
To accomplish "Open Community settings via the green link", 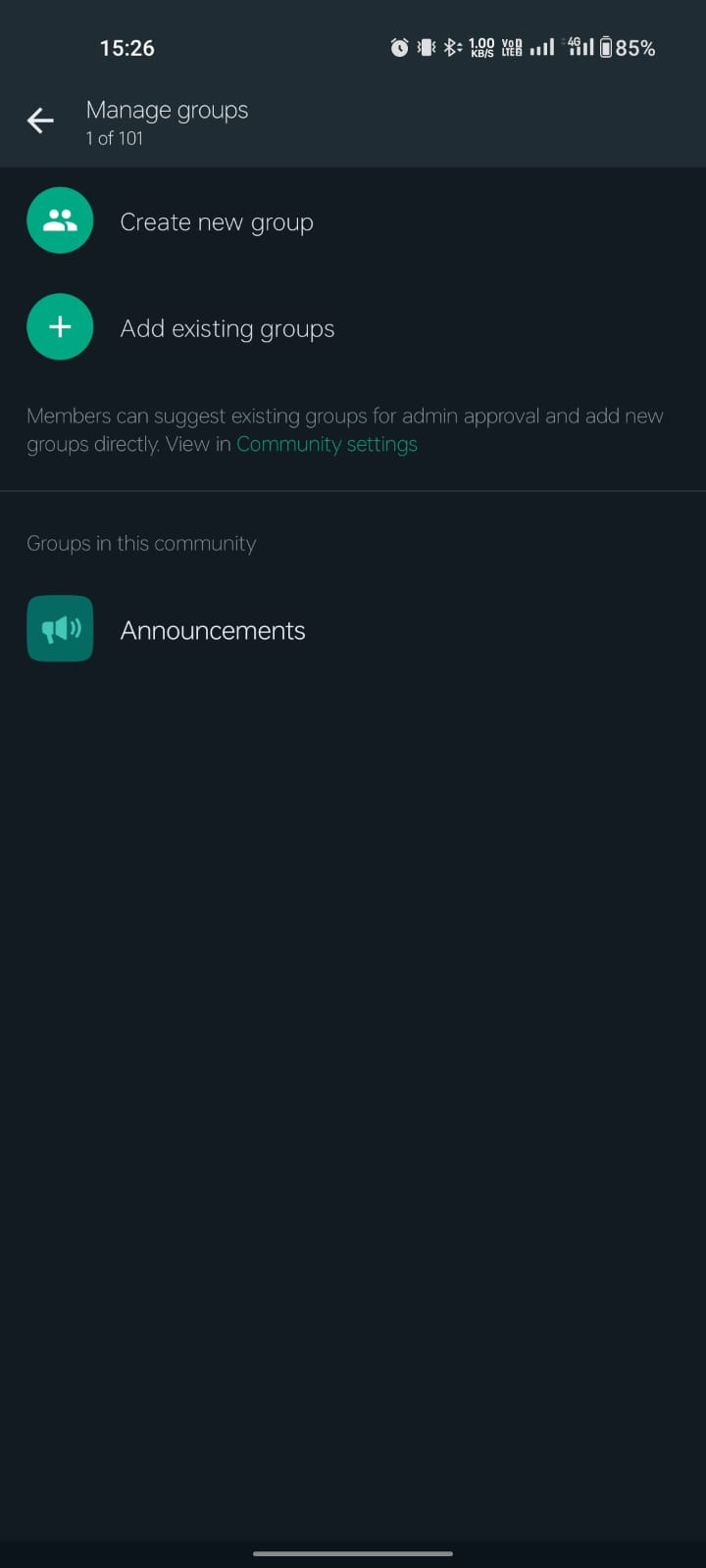I will (x=328, y=444).
